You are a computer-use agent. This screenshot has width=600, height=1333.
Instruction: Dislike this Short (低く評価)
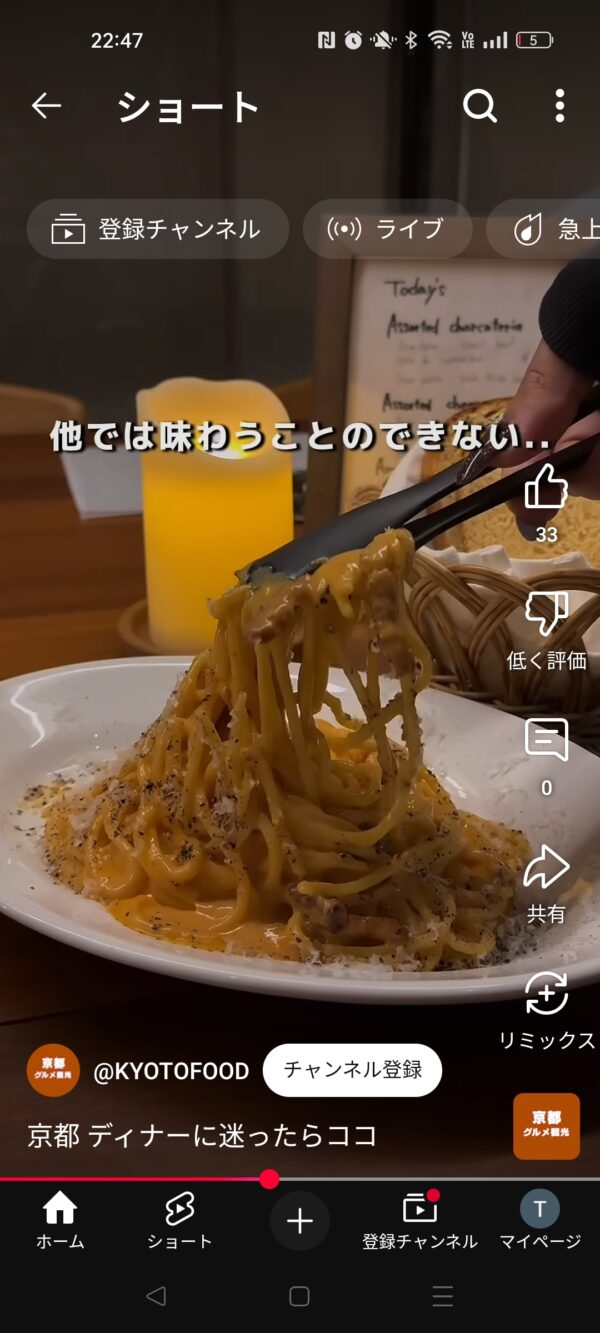click(546, 615)
